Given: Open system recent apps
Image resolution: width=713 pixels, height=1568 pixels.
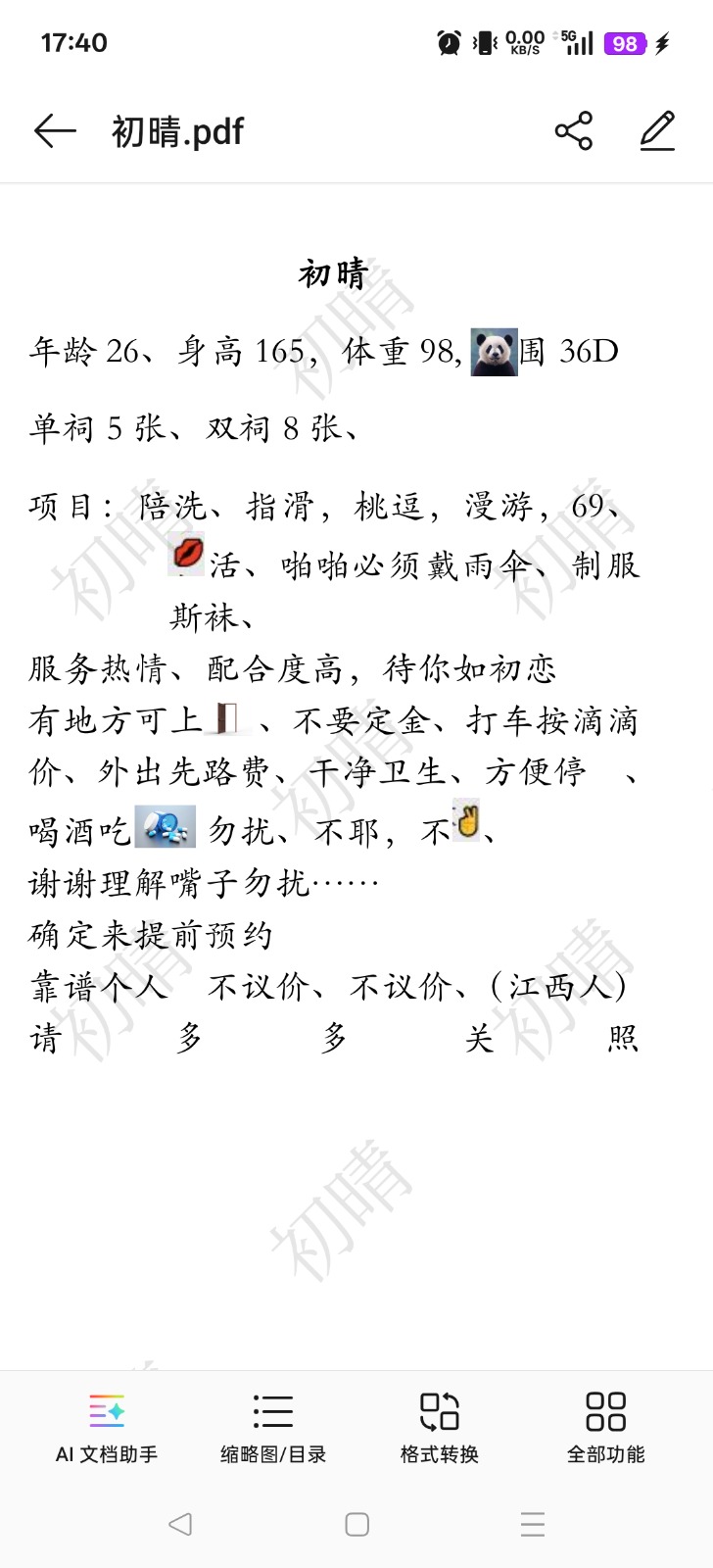Looking at the screenshot, I should 533,1524.
